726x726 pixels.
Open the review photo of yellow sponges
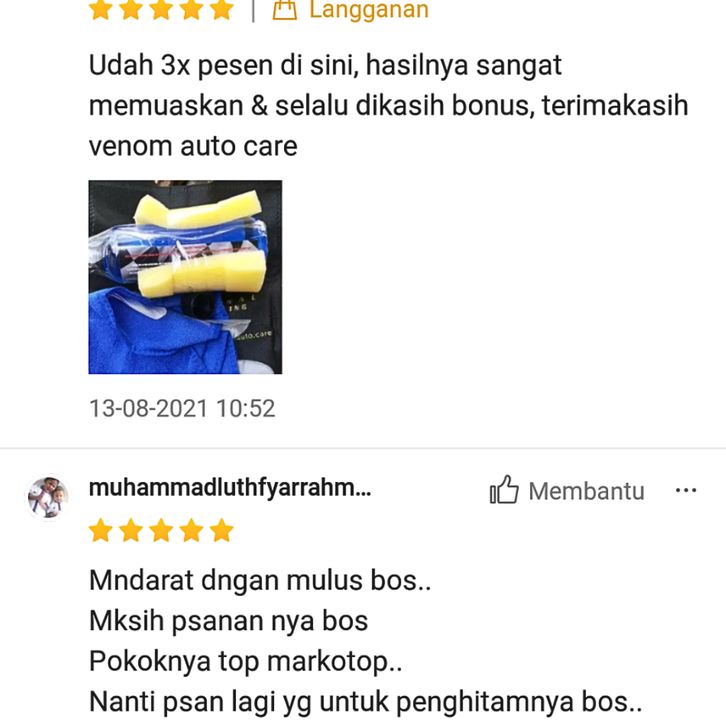(185, 277)
